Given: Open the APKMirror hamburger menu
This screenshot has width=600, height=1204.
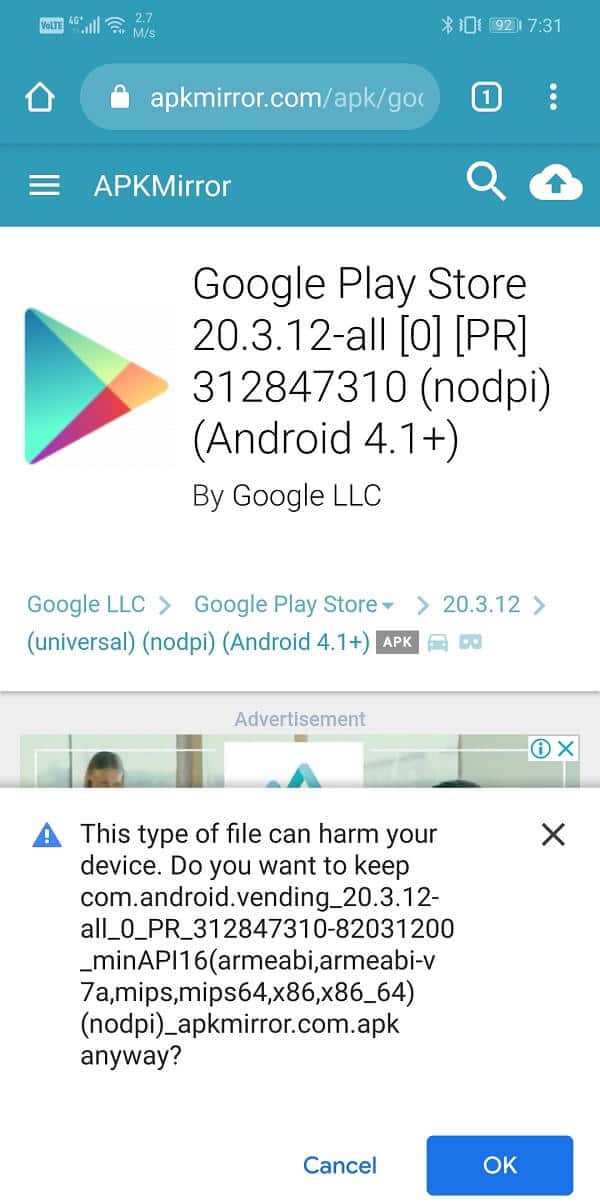Looking at the screenshot, I should tap(44, 186).
